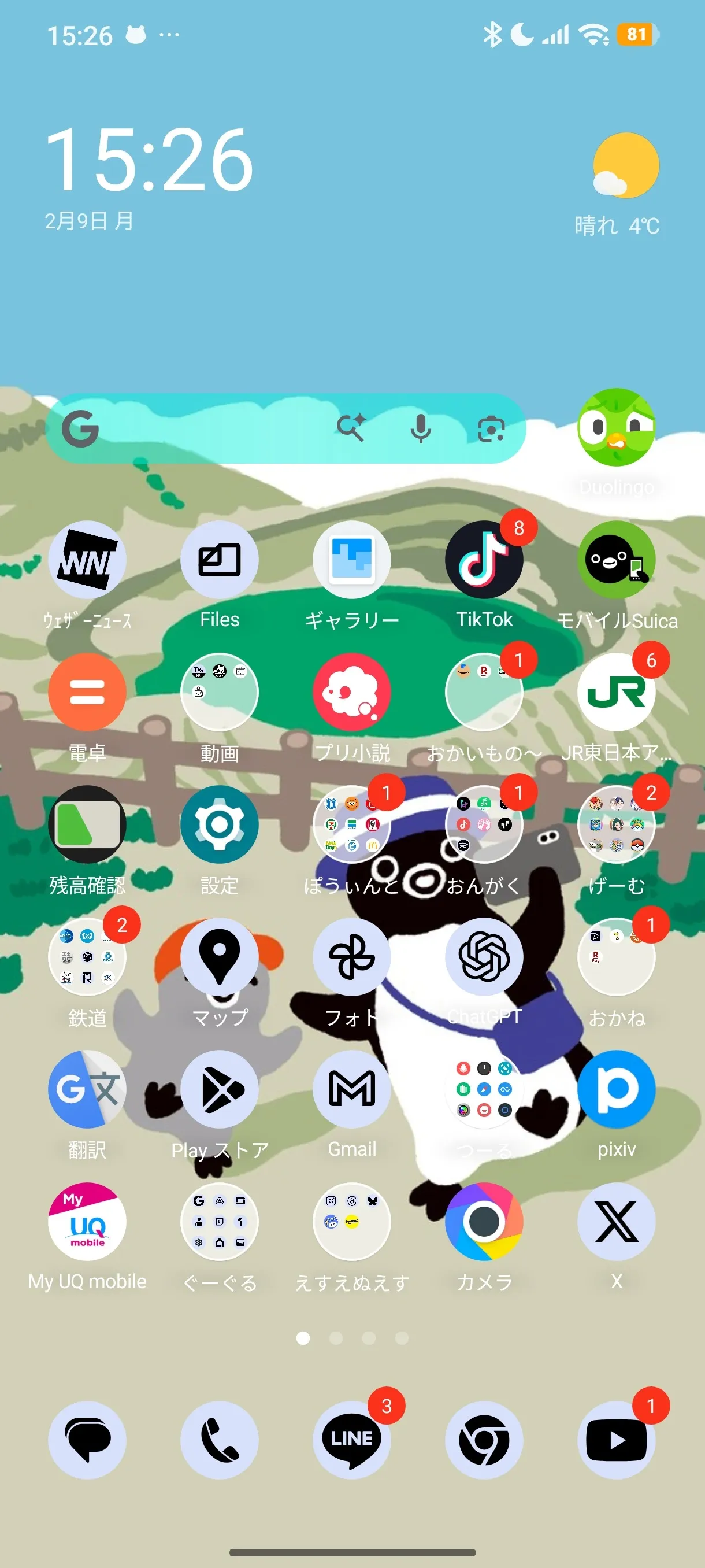Image resolution: width=705 pixels, height=1568 pixels.
Task: Tap the Google search bar widget
Action: tap(207, 429)
